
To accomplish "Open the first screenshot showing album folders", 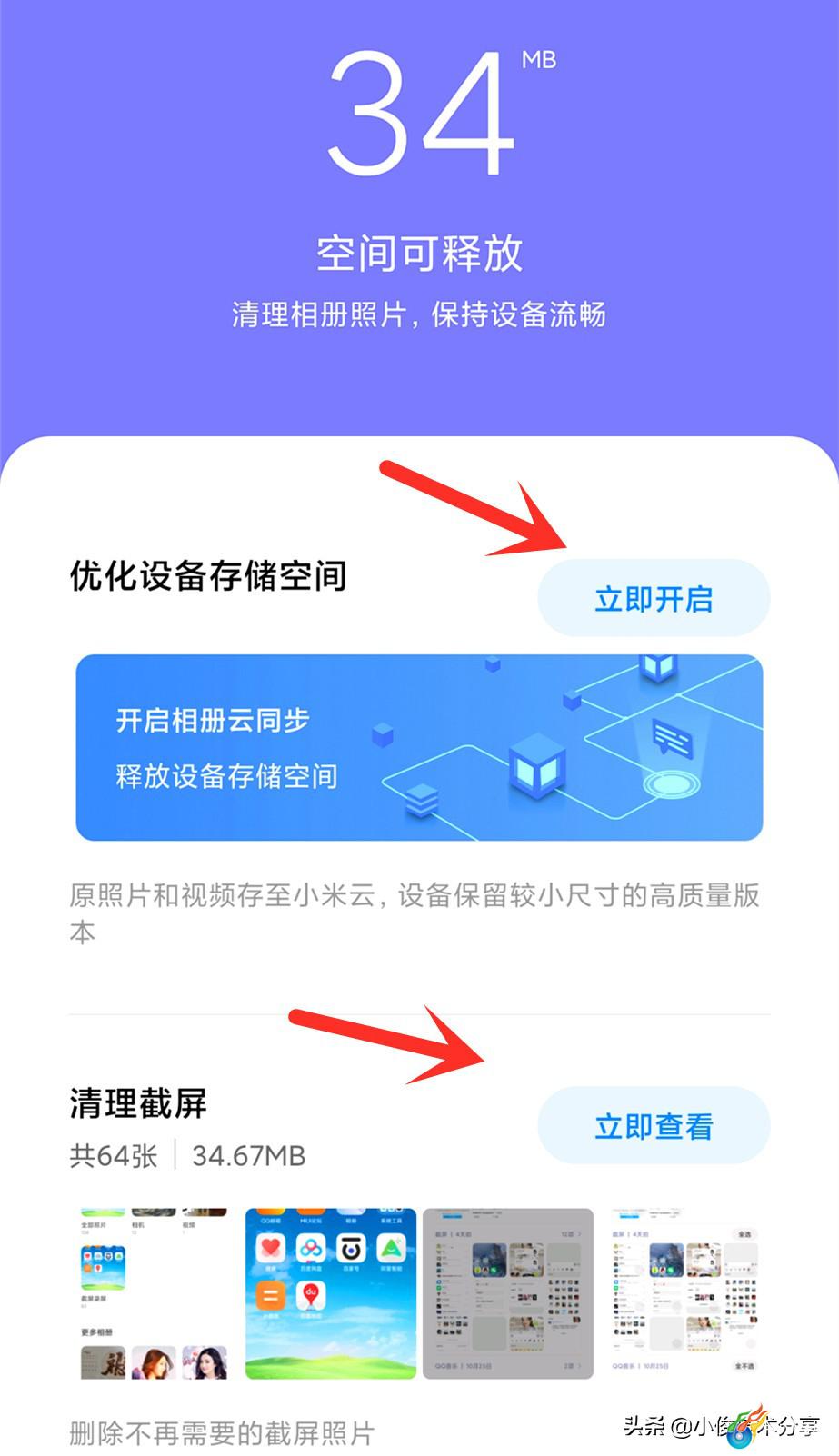I will [154, 1293].
